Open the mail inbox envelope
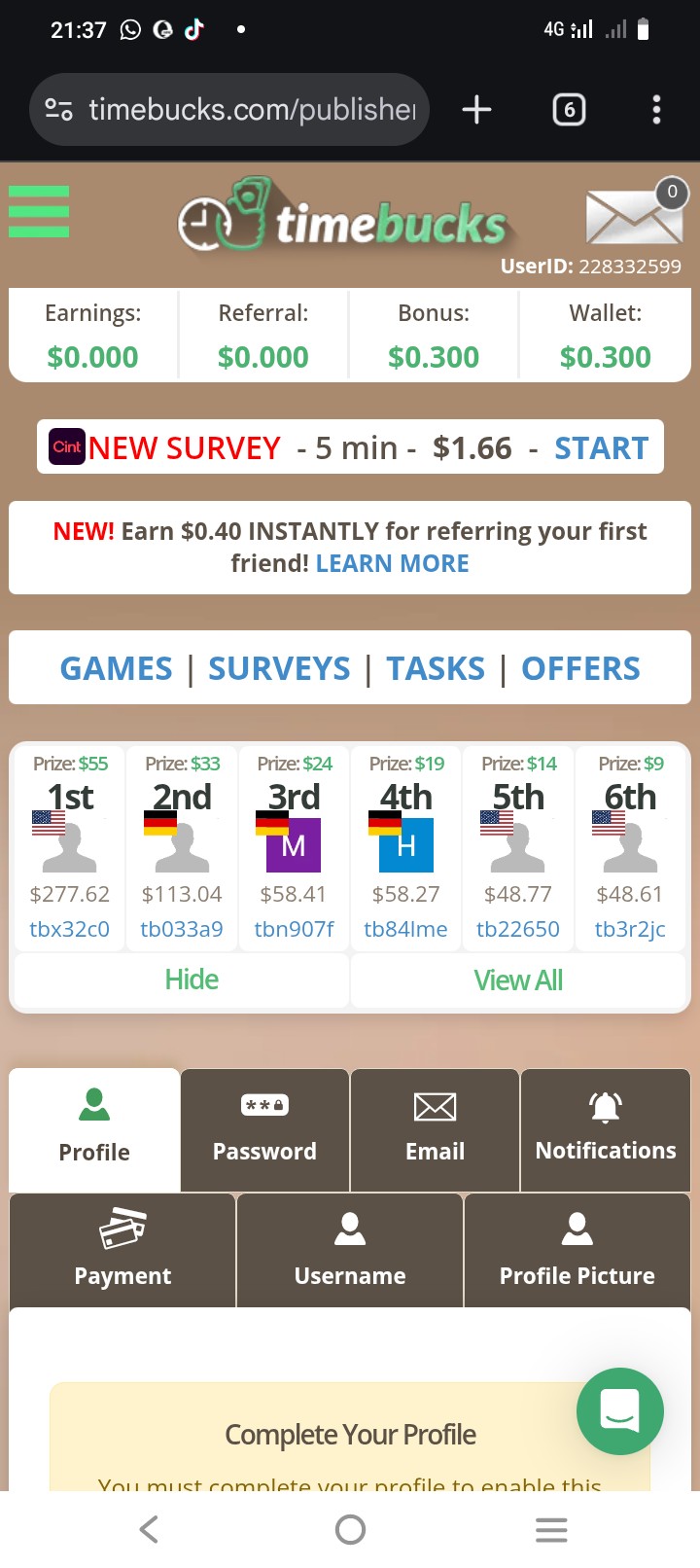The width and height of the screenshot is (700, 1568). (634, 216)
